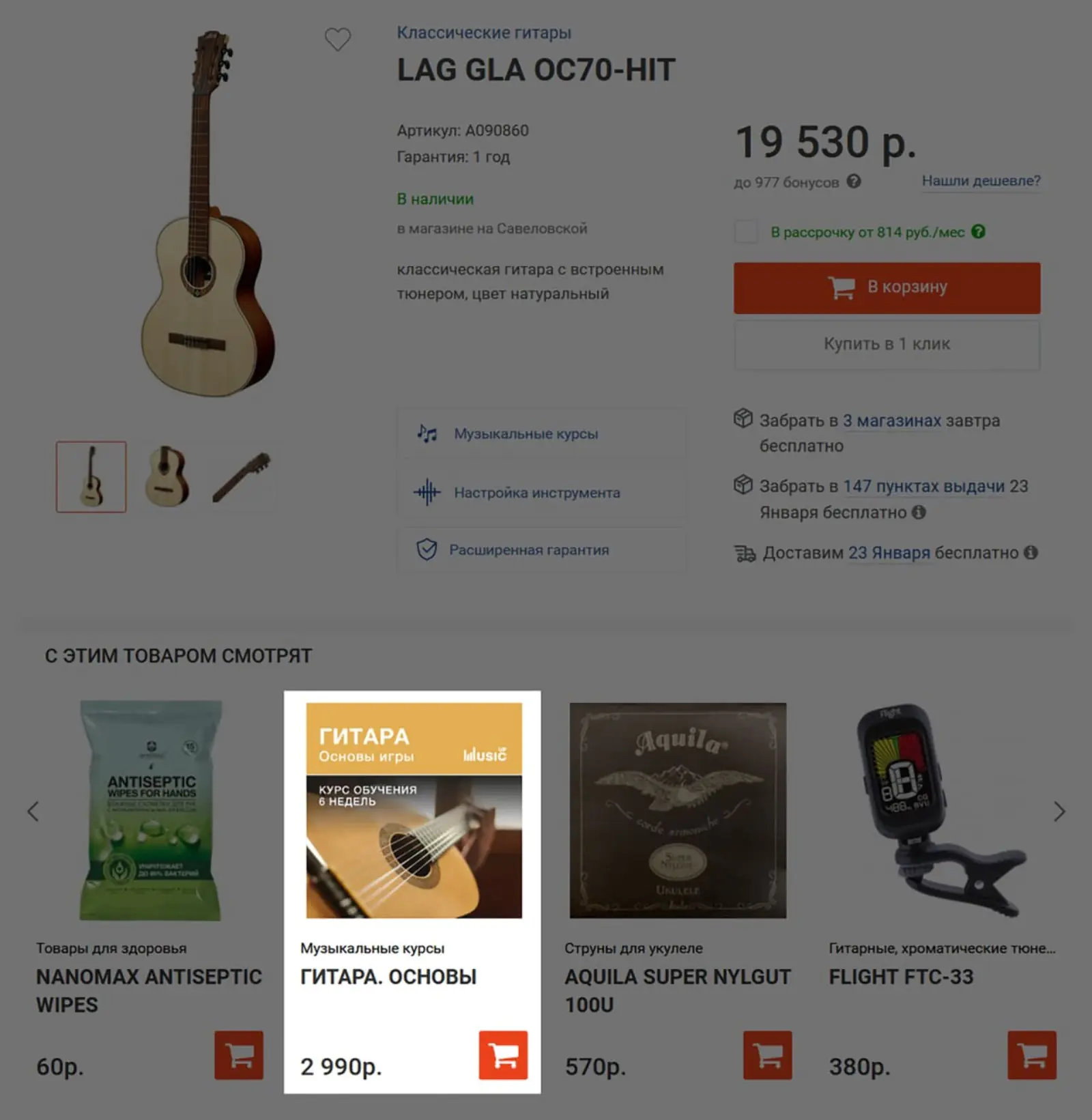Select the guitar neck photo thumbnail
The image size is (1092, 1120).
(x=241, y=476)
